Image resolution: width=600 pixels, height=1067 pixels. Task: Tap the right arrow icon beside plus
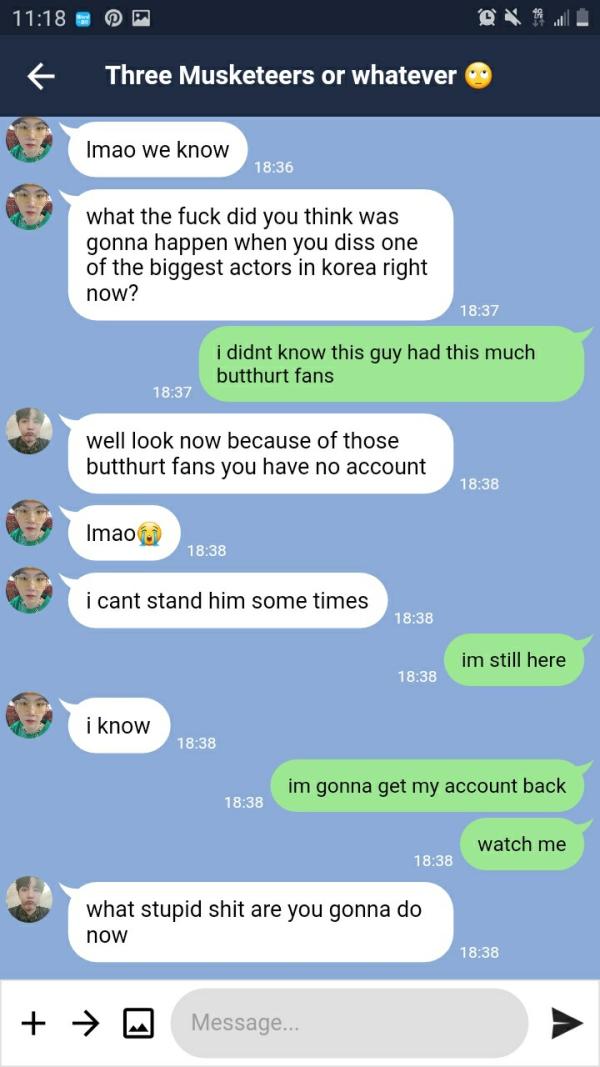point(86,1022)
